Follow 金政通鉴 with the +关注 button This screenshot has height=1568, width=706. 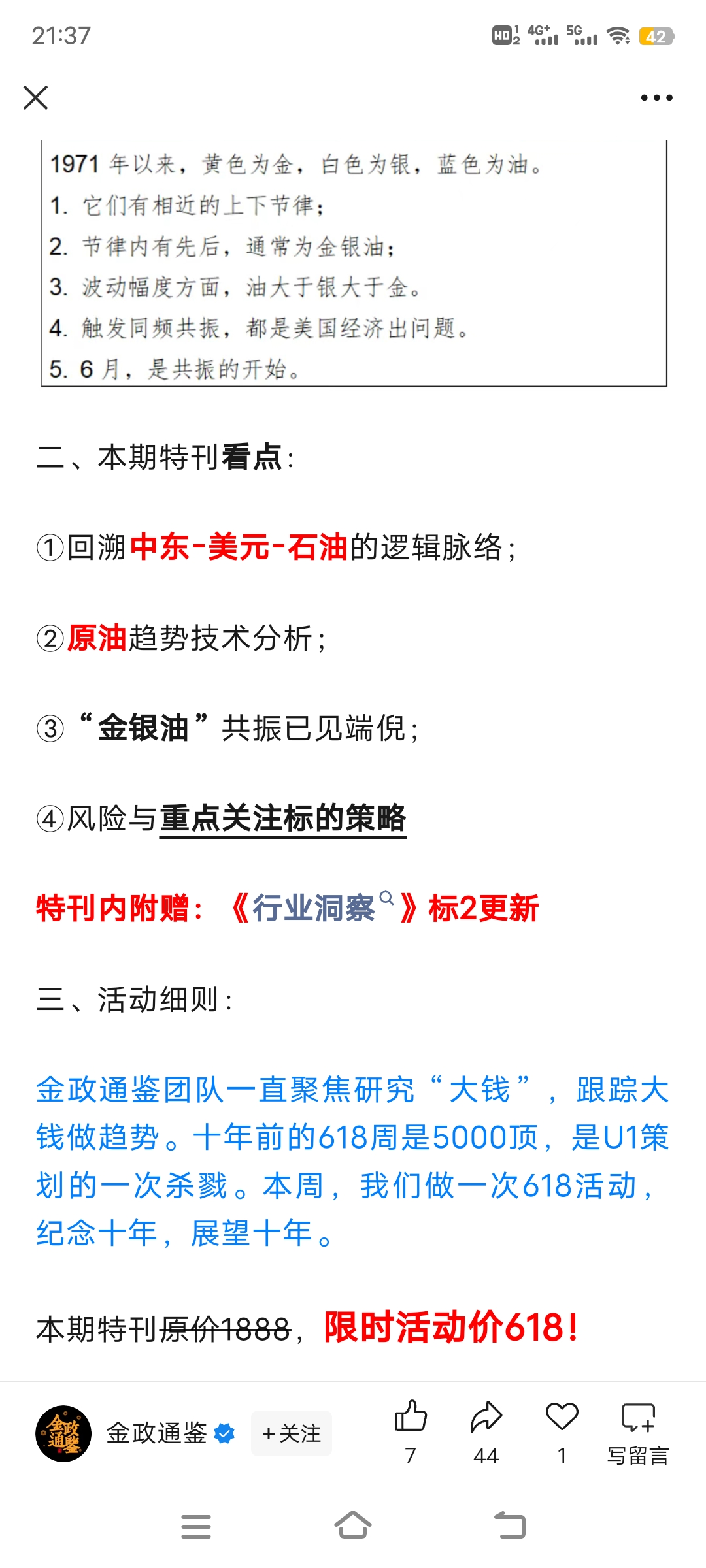coord(292,1433)
